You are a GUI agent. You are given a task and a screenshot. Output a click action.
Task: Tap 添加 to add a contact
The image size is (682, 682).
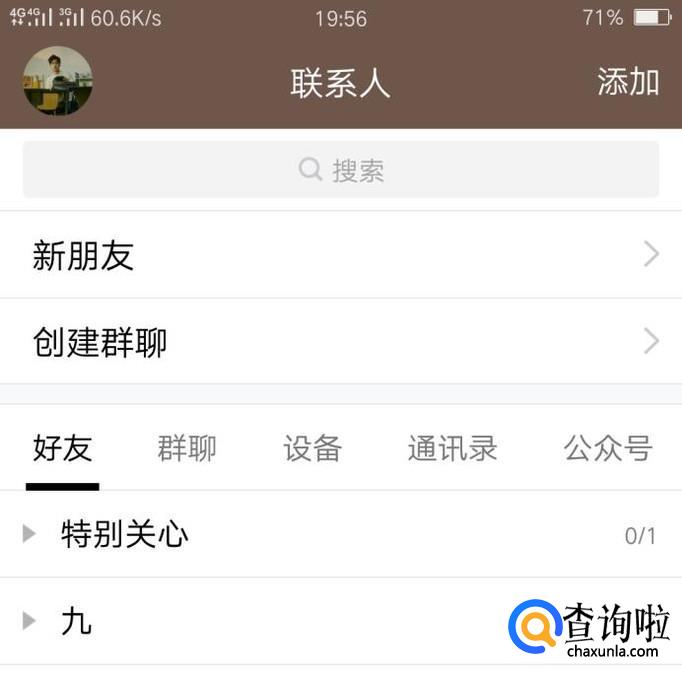click(628, 82)
